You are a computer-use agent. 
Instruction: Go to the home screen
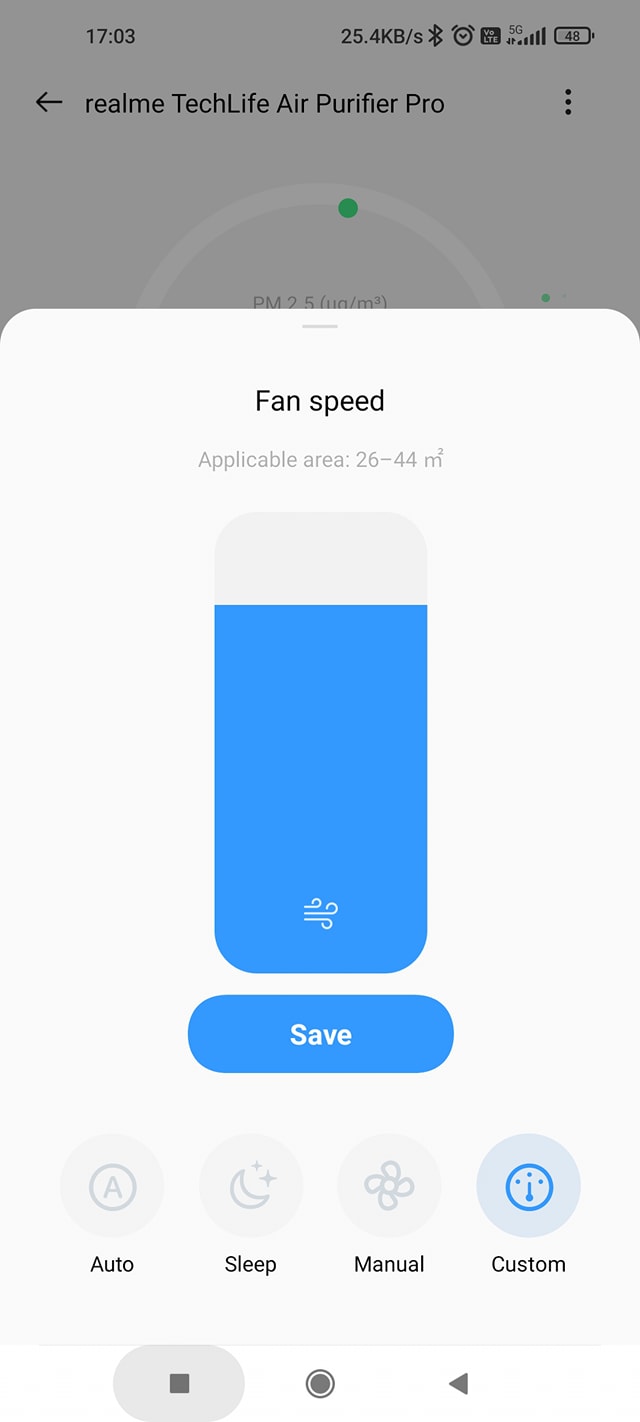(x=320, y=1383)
